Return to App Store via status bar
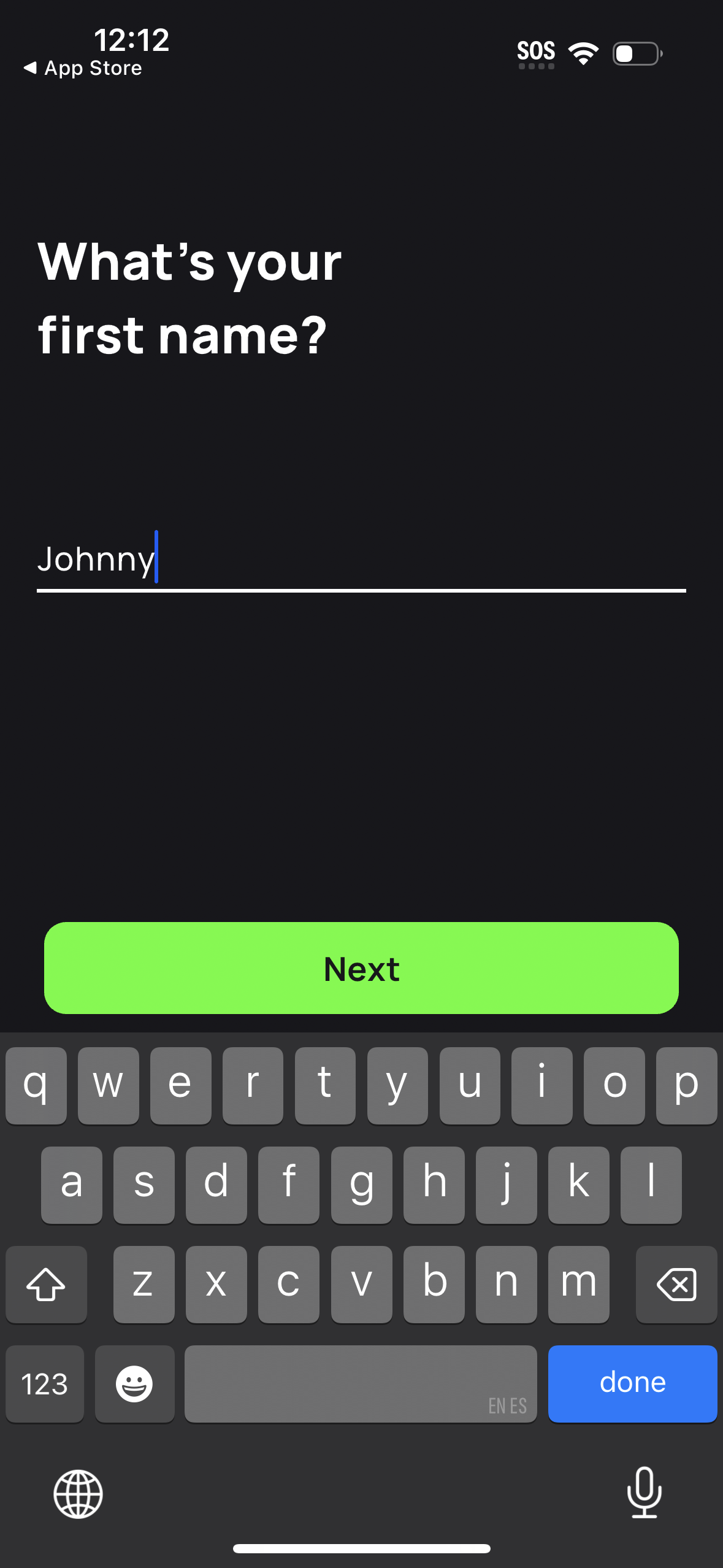Screen dimensions: 723x1568 point(83,67)
